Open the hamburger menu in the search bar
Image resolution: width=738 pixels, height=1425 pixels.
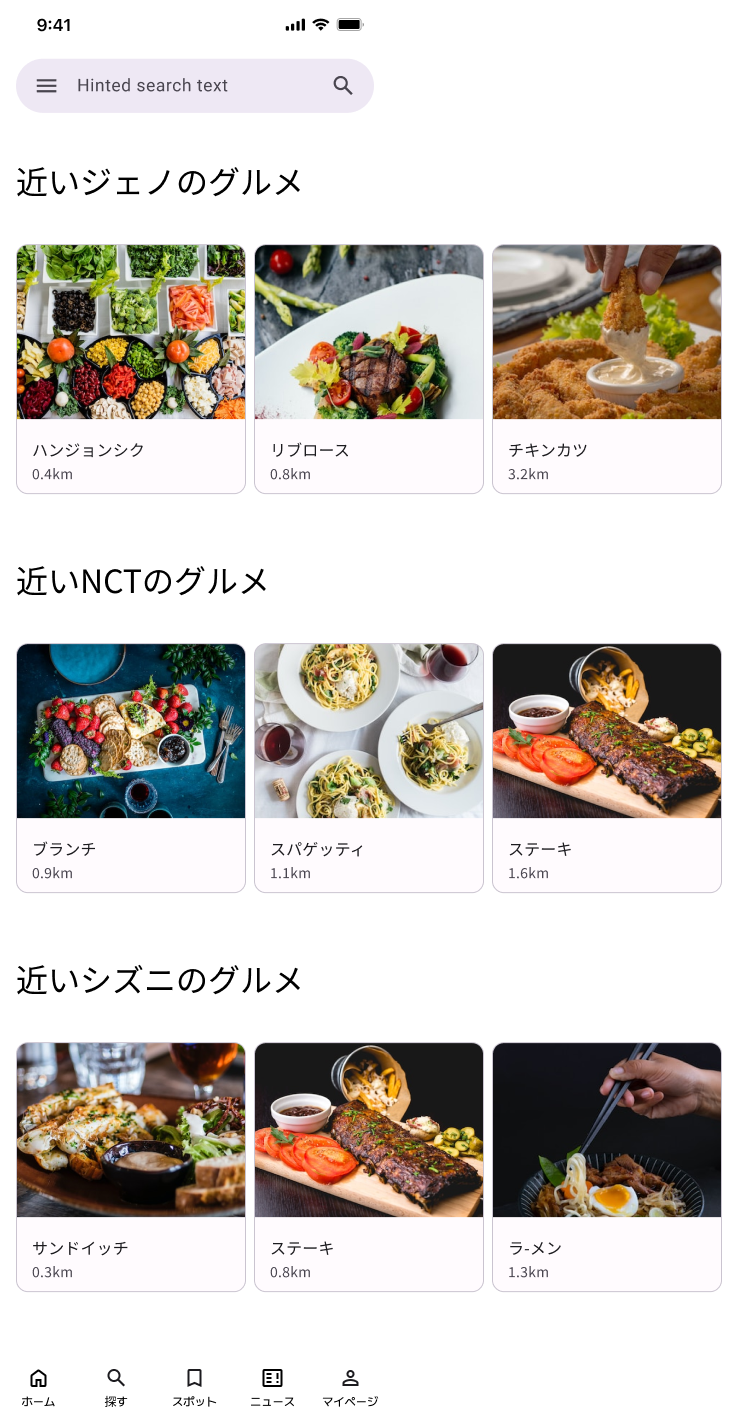(46, 86)
